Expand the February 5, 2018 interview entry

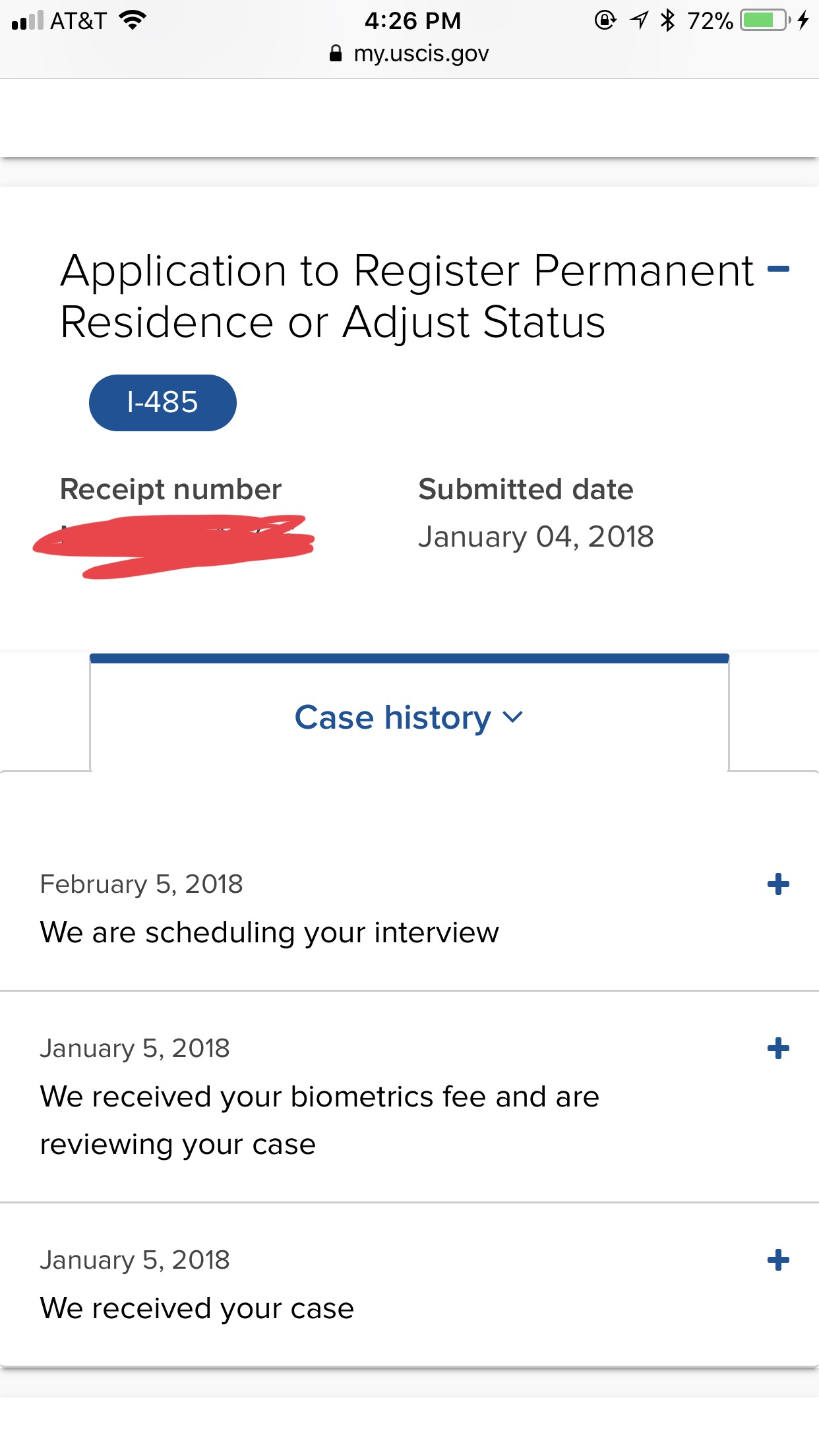point(778,884)
